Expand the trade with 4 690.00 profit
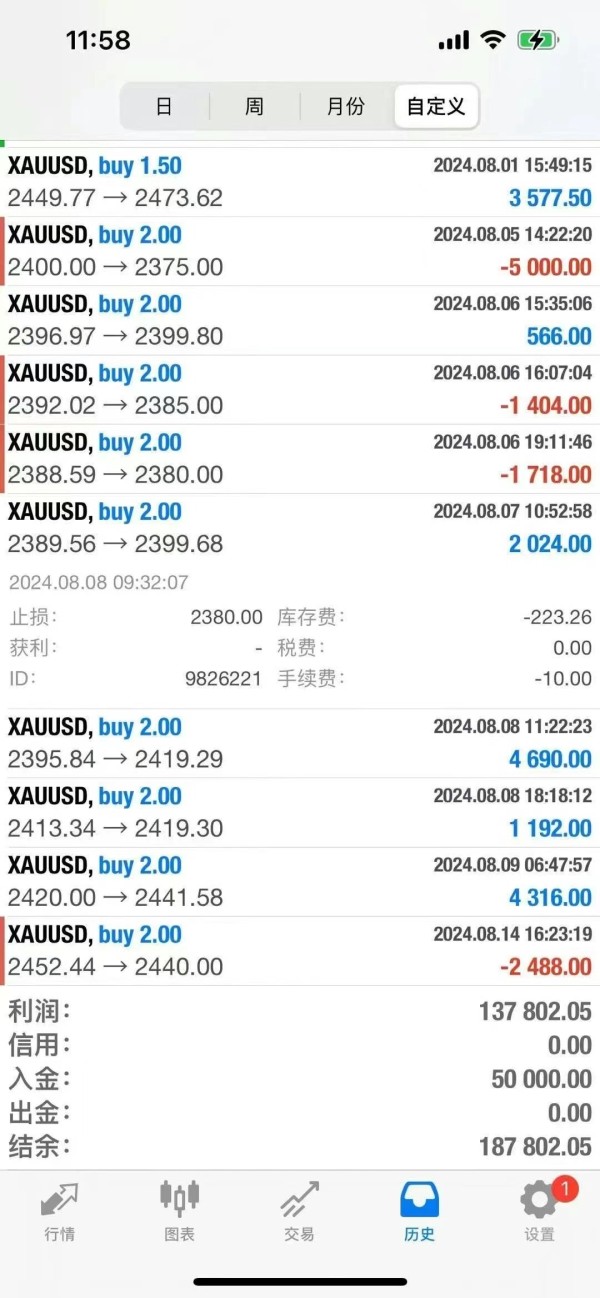 (300, 743)
